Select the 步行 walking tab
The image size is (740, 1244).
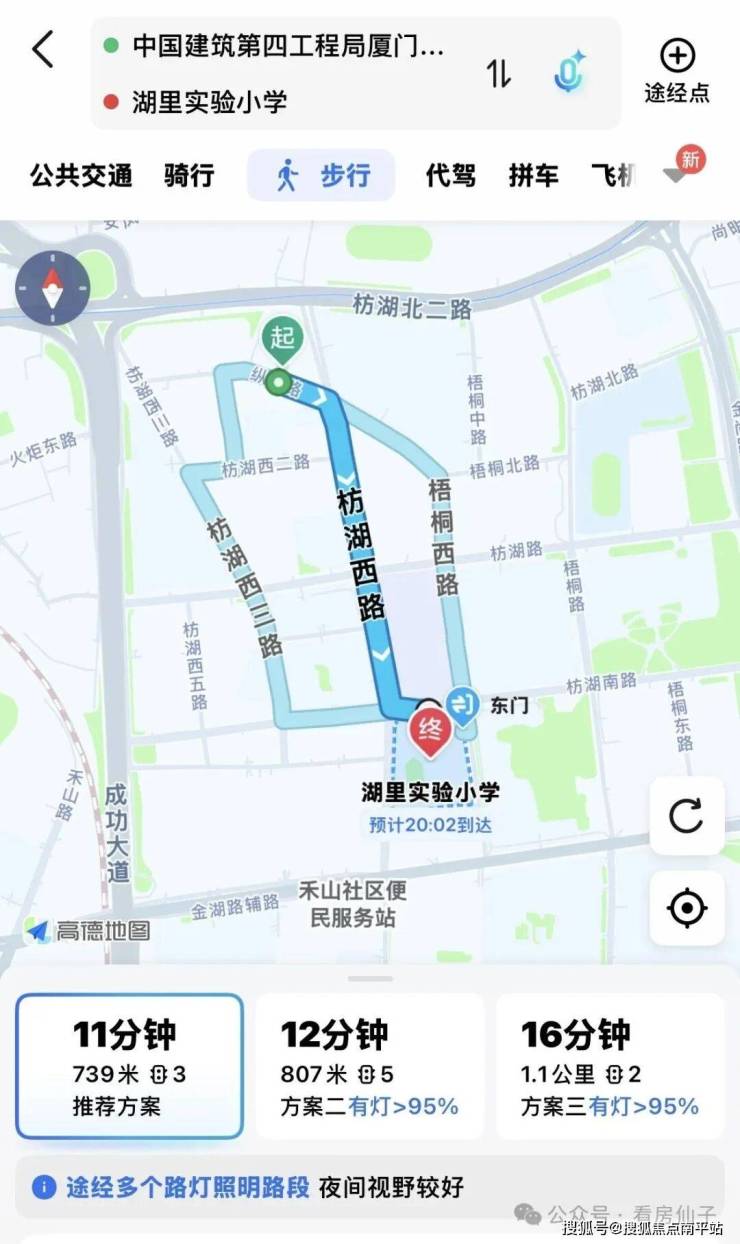[321, 176]
